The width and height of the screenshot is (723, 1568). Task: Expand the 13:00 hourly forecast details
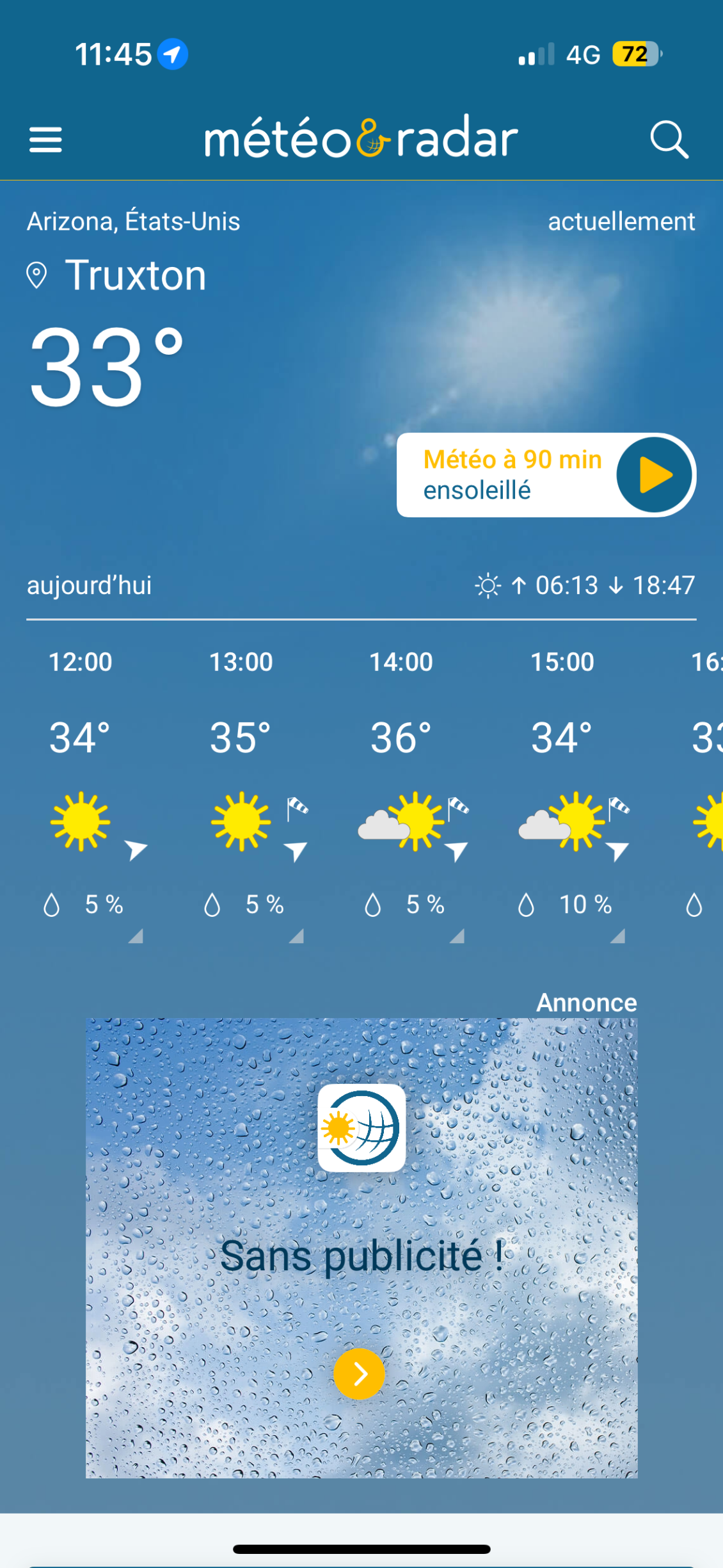click(296, 936)
